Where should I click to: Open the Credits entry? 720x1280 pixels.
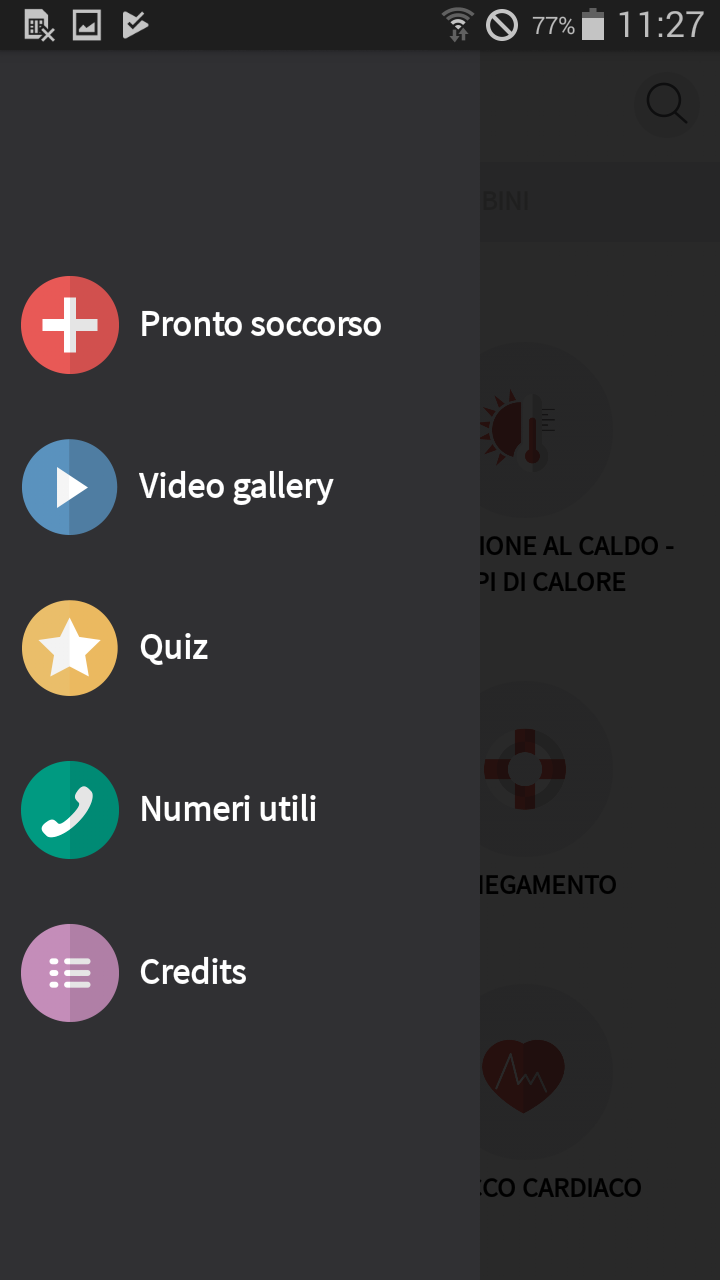(240, 972)
